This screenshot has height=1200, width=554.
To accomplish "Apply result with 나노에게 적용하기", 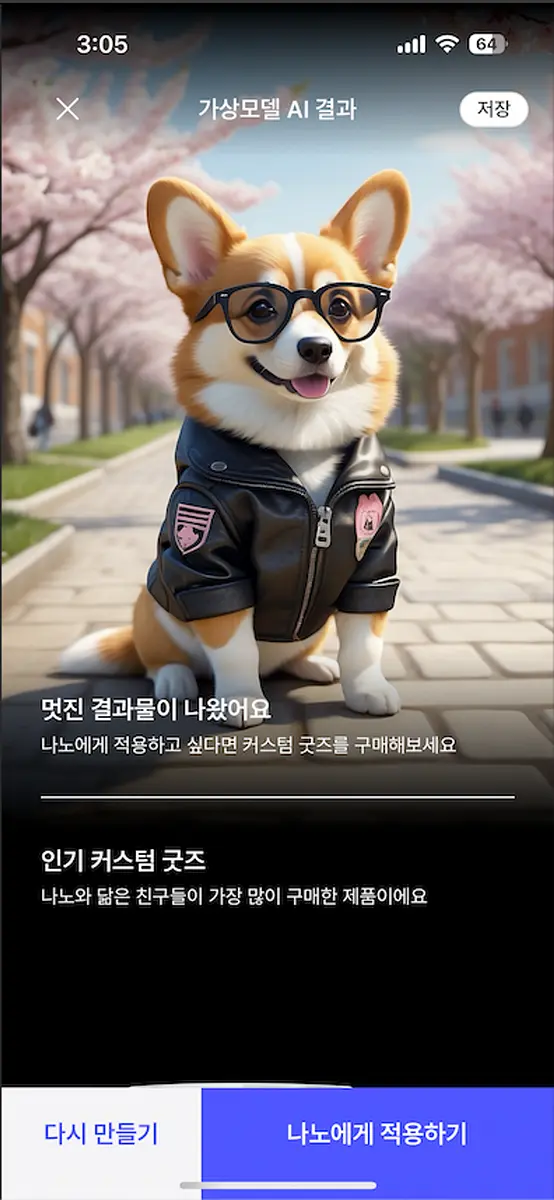I will [x=377, y=1134].
